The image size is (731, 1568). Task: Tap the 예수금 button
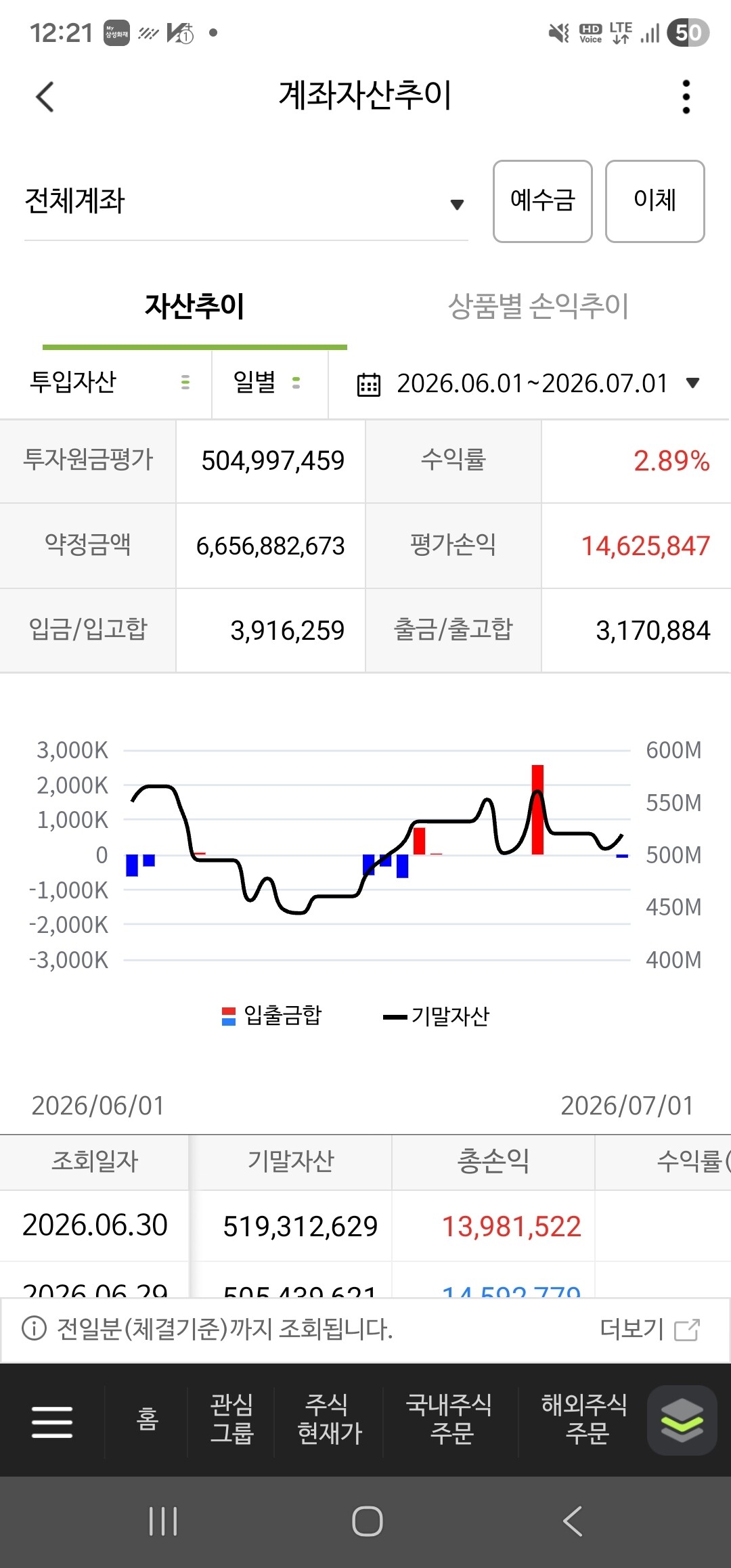point(543,201)
